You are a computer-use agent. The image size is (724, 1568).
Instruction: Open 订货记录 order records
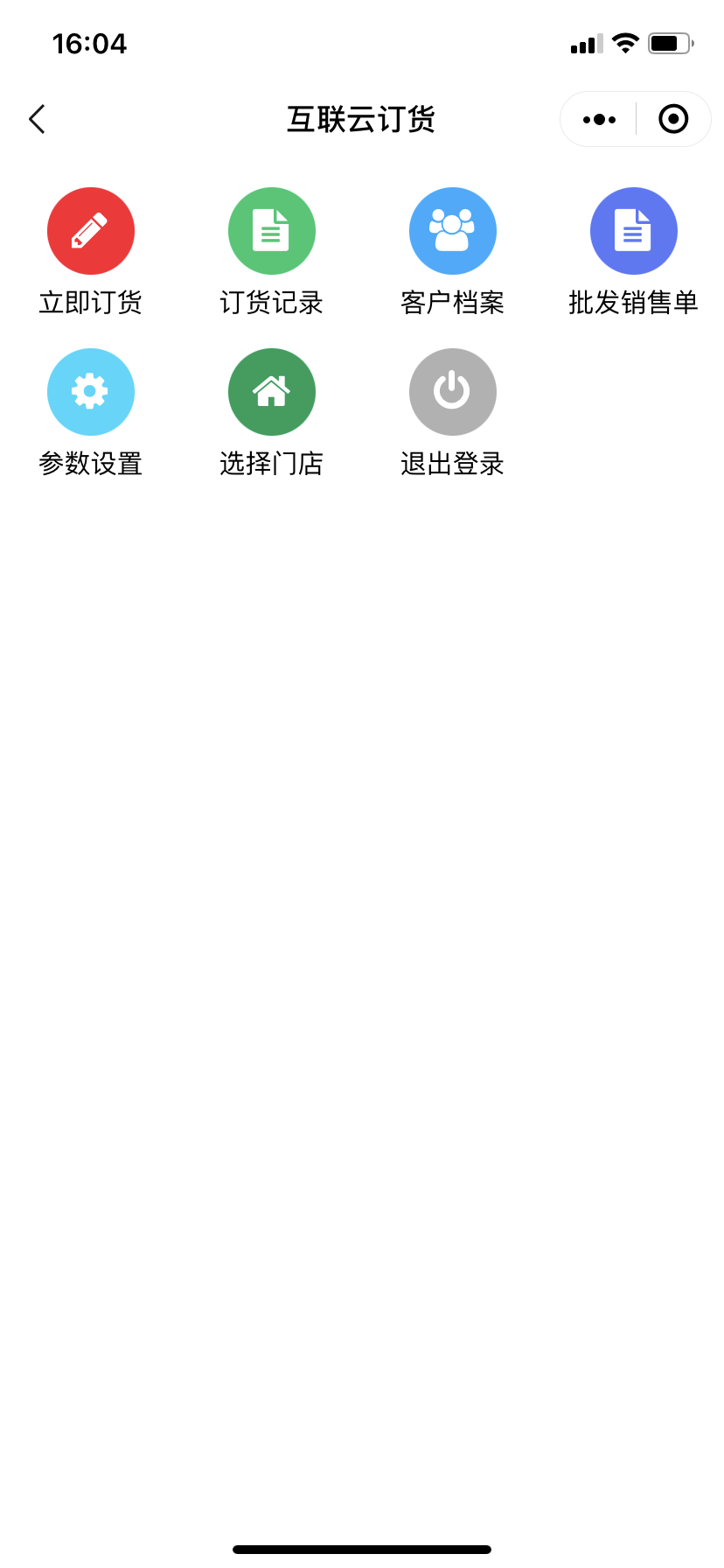[x=272, y=232]
